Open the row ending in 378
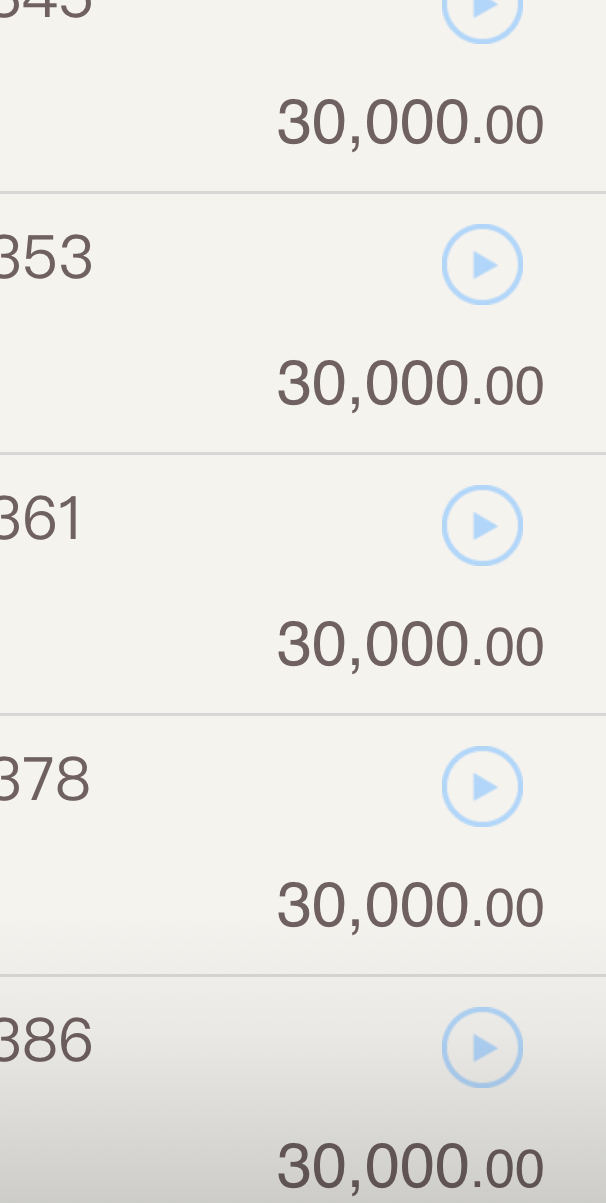This screenshot has width=606, height=1203. (x=303, y=845)
